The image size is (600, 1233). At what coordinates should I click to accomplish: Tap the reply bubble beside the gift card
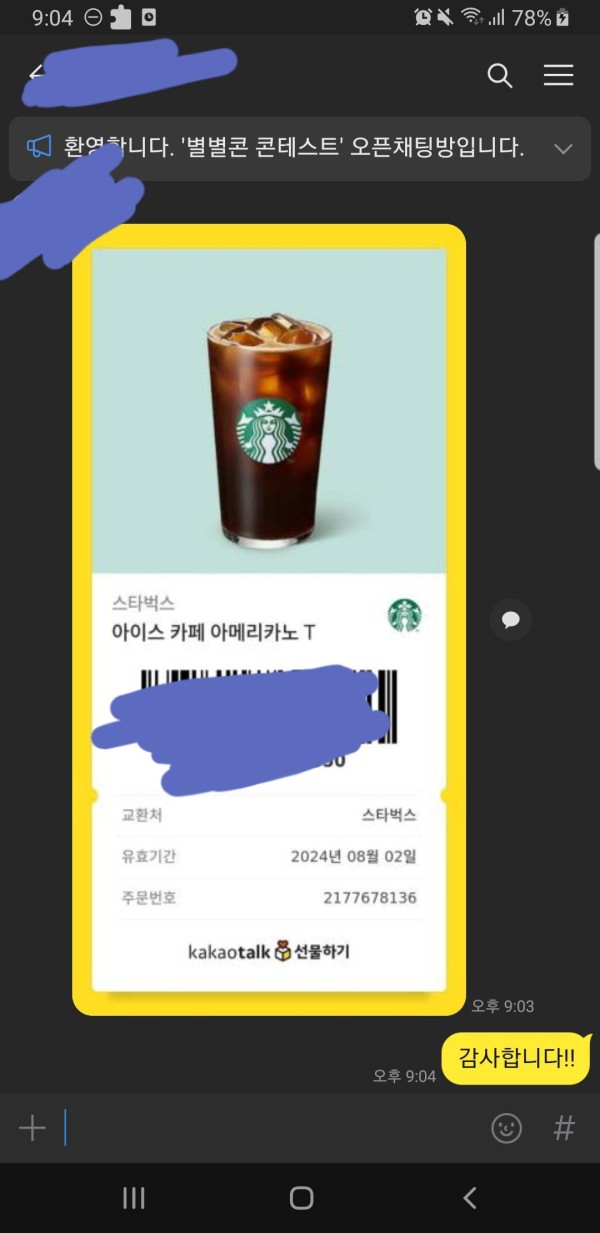click(510, 620)
